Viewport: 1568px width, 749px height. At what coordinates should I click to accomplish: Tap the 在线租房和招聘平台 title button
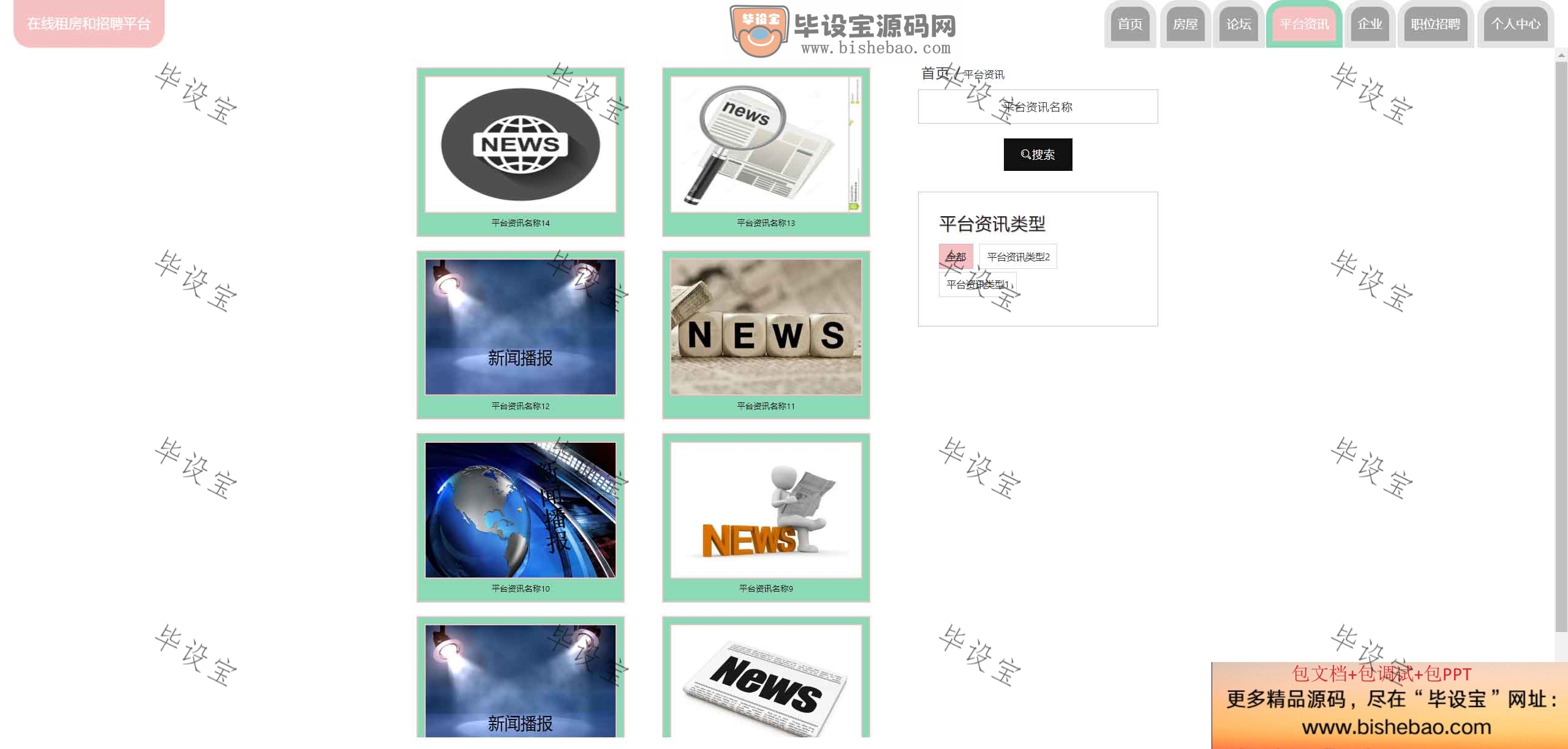[x=89, y=23]
